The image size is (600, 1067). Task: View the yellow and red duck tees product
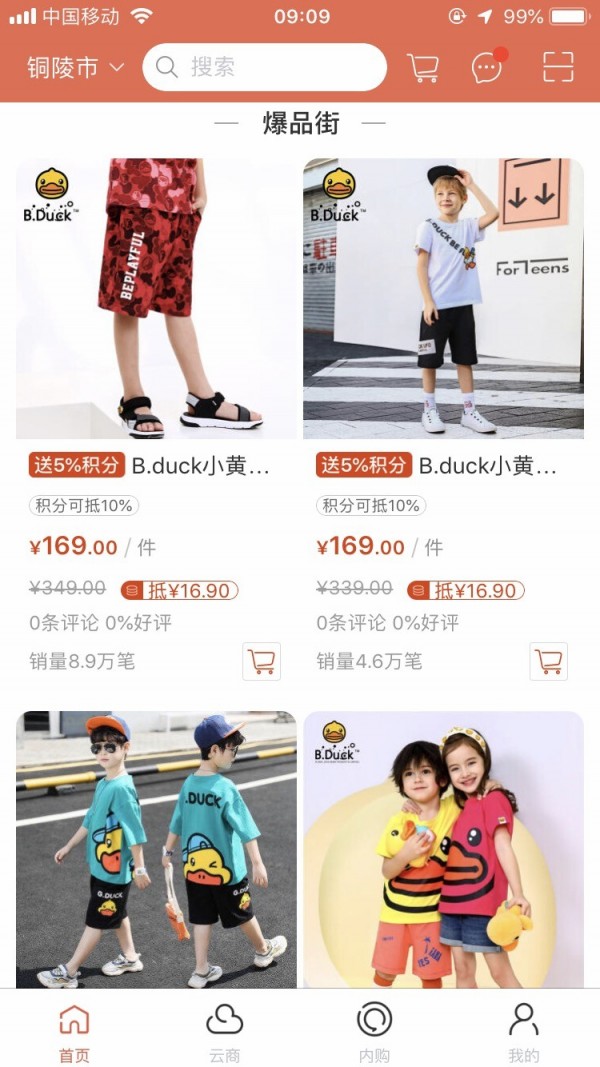(x=443, y=850)
